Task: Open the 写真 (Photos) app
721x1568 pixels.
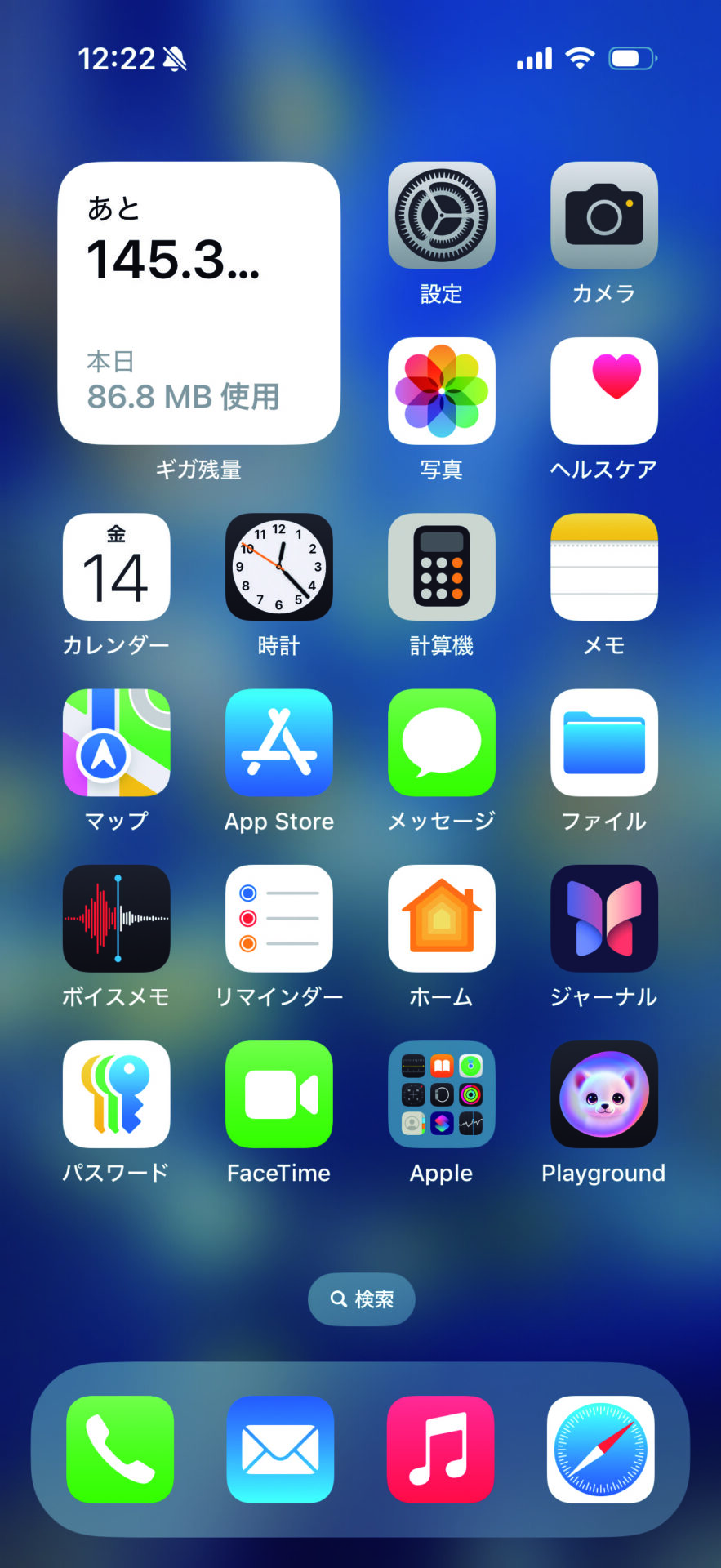Action: click(441, 391)
